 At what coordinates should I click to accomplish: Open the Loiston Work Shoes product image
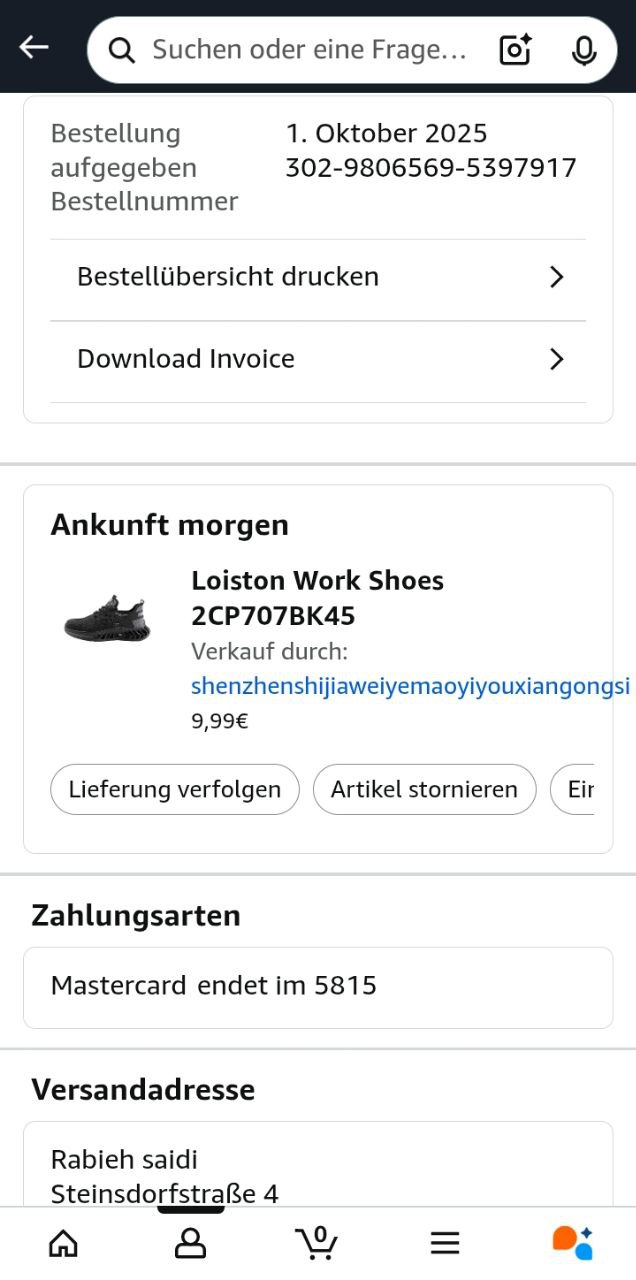(x=107, y=619)
